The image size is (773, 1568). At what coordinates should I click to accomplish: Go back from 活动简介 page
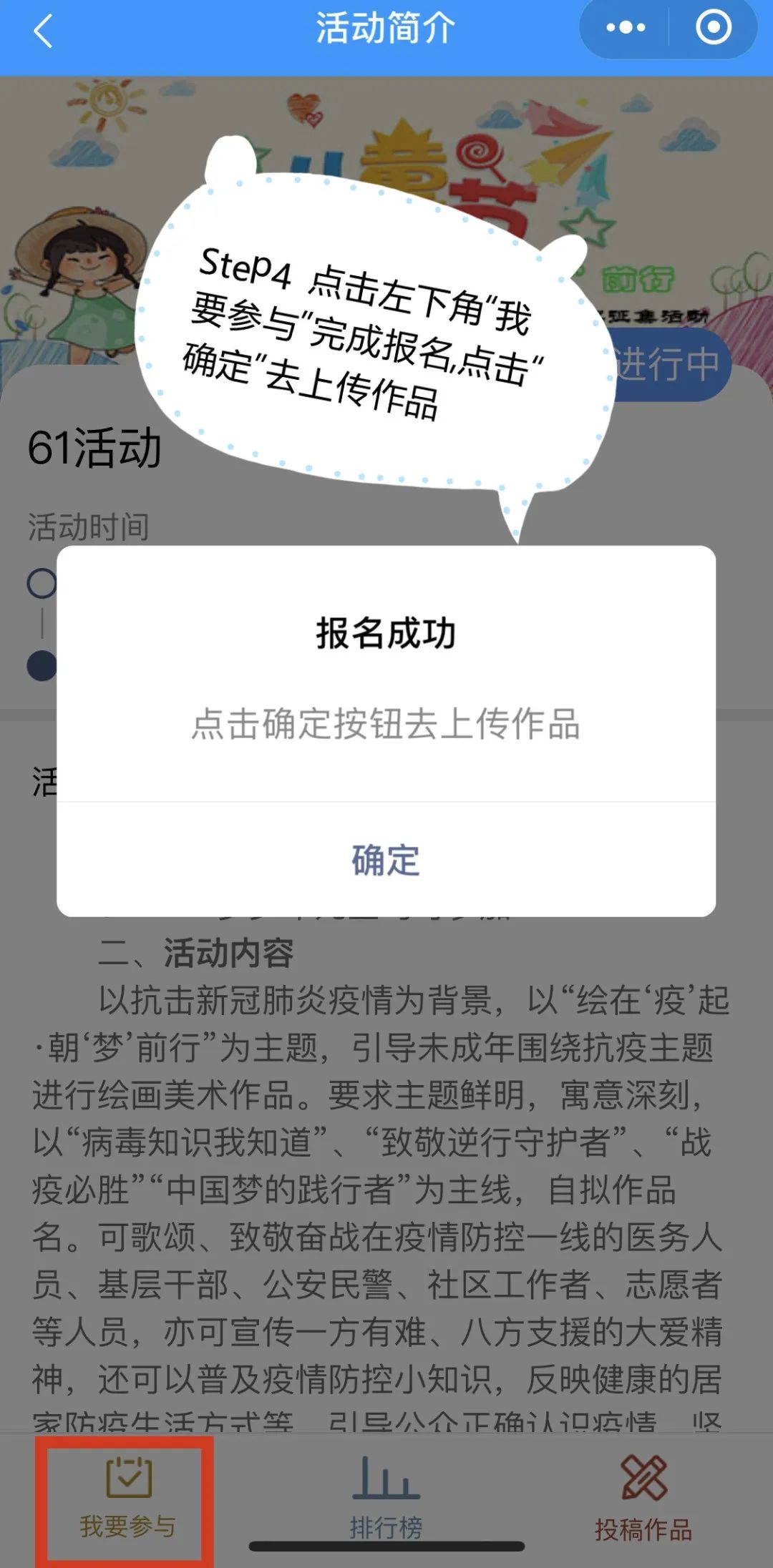click(43, 31)
